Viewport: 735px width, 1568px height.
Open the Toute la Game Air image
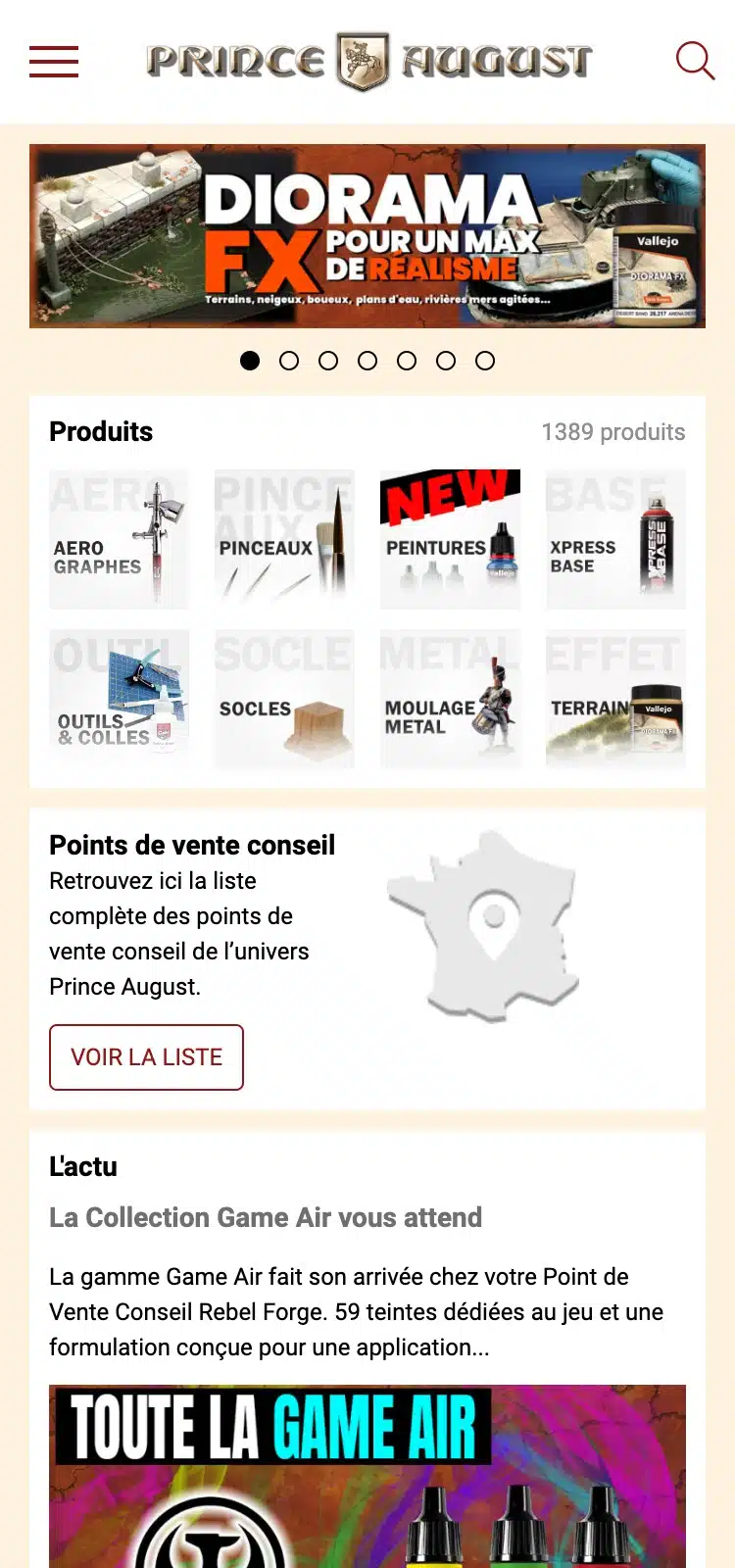[x=367, y=1475]
